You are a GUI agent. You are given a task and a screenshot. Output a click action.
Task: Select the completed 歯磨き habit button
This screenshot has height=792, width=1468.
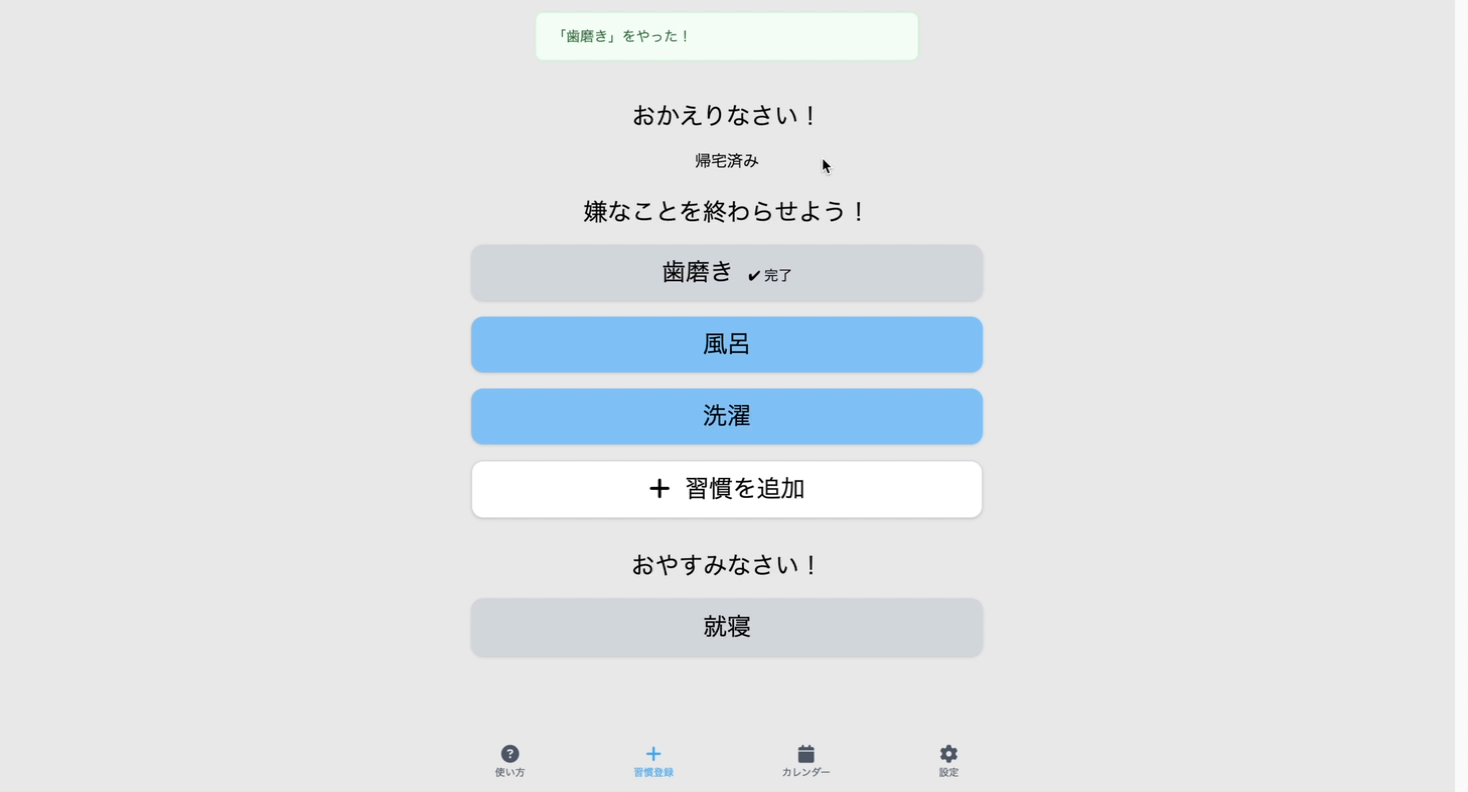tap(726, 273)
